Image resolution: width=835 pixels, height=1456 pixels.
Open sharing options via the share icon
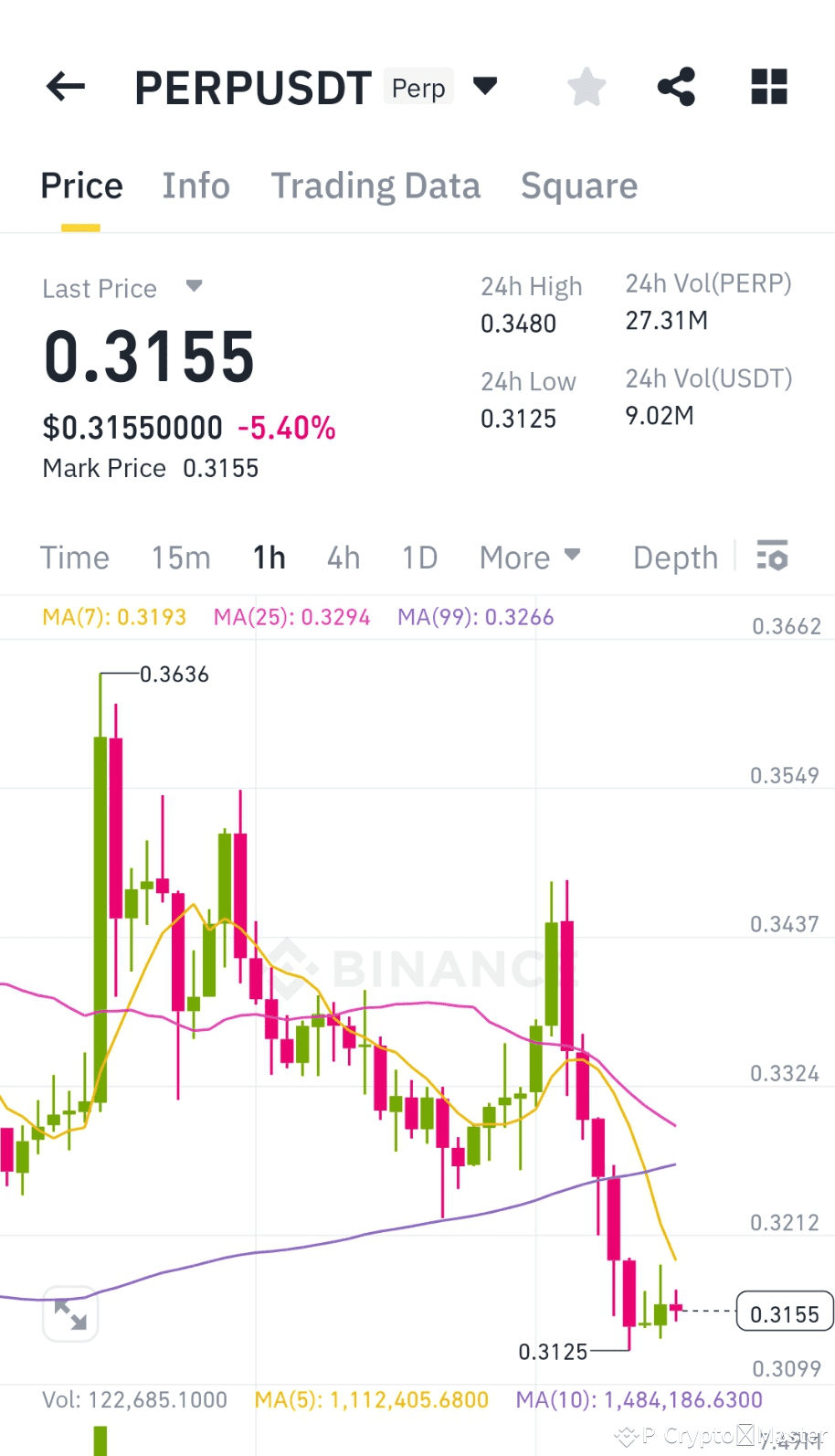(x=676, y=86)
